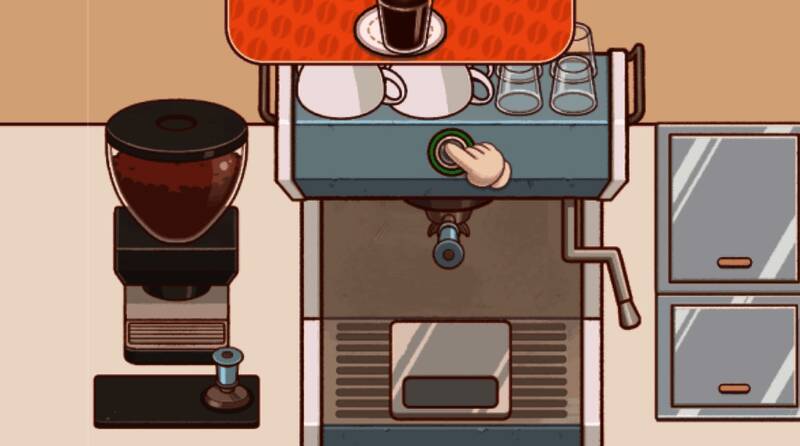
Task: Select the portafilter under the machine
Action: pyautogui.click(x=449, y=238)
